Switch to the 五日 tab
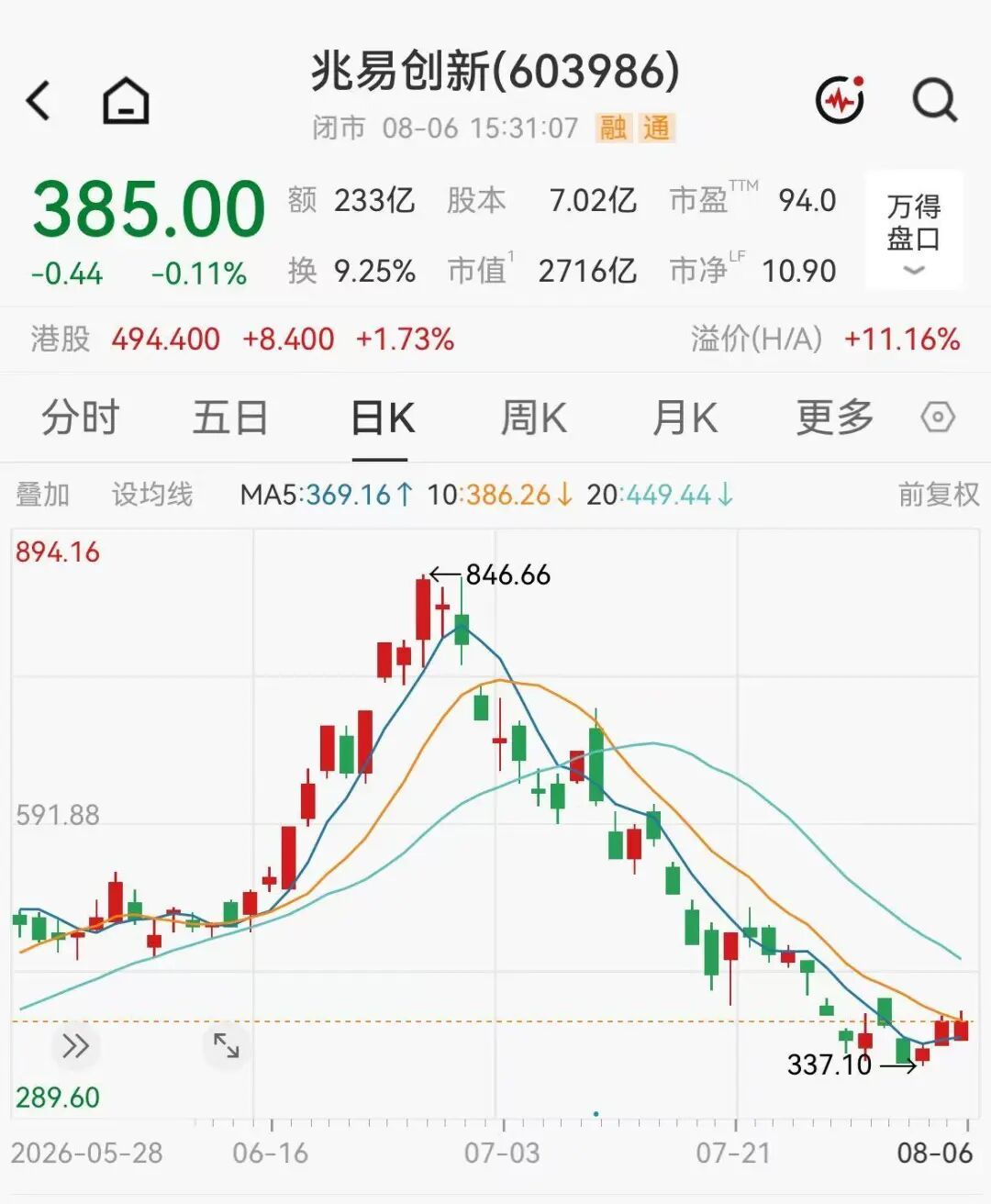This screenshot has width=991, height=1204. point(230,418)
